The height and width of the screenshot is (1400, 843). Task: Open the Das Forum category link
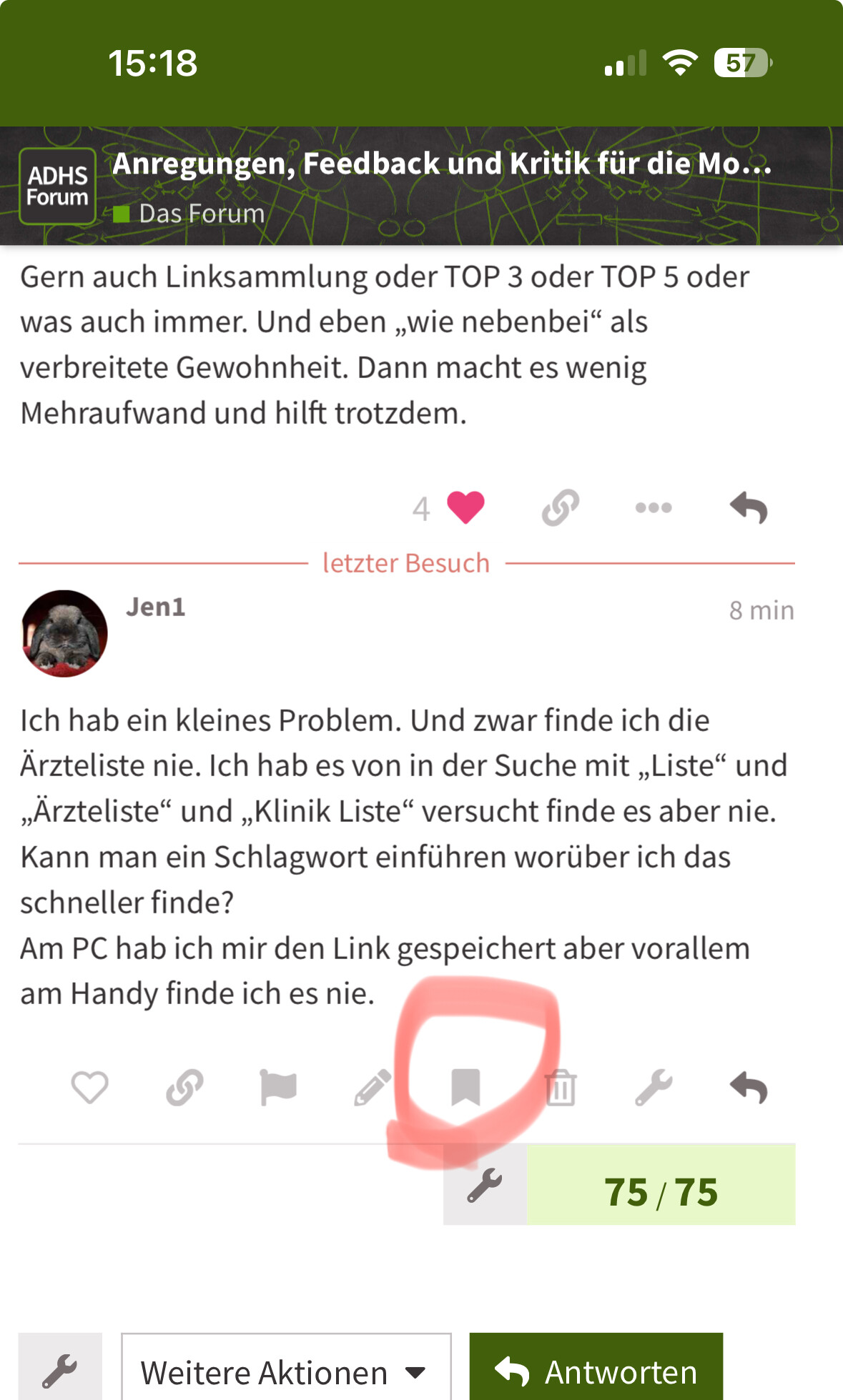(201, 214)
